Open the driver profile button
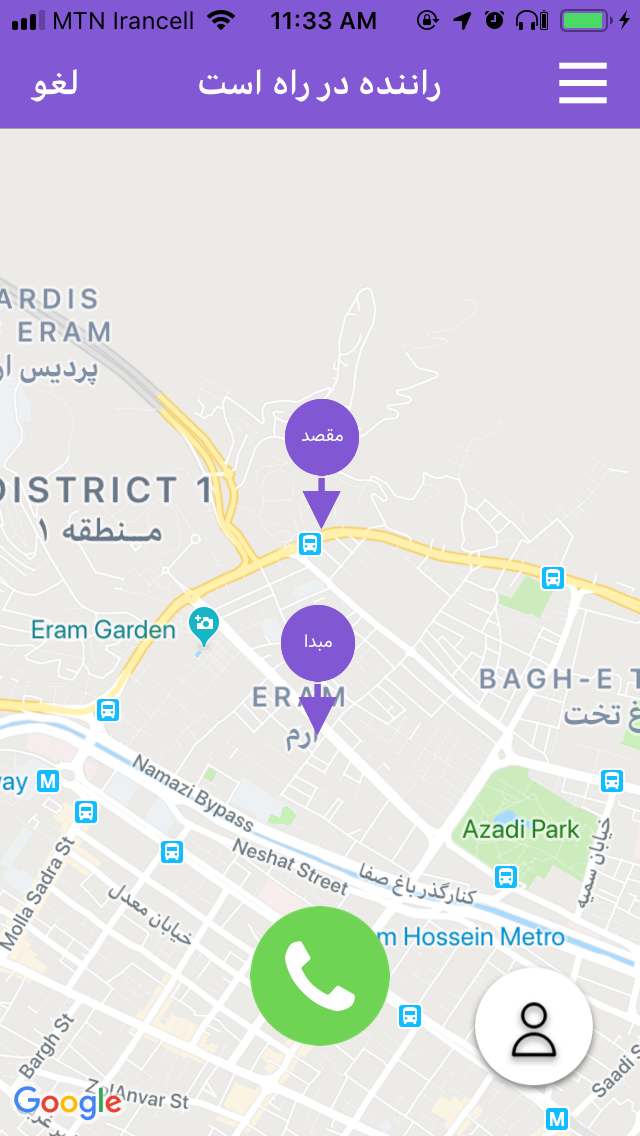Image resolution: width=640 pixels, height=1136 pixels. (534, 1027)
